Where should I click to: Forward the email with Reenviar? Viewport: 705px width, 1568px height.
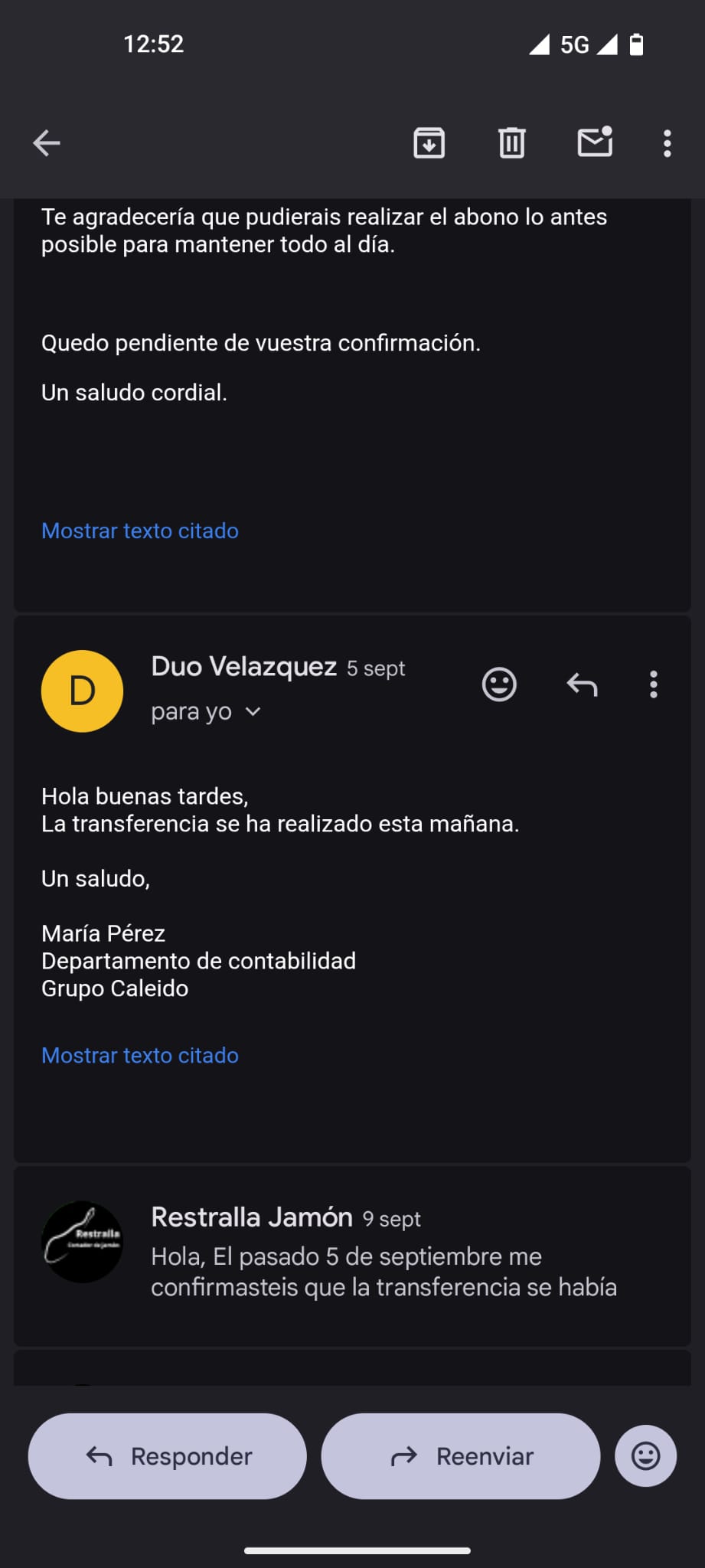point(461,1456)
